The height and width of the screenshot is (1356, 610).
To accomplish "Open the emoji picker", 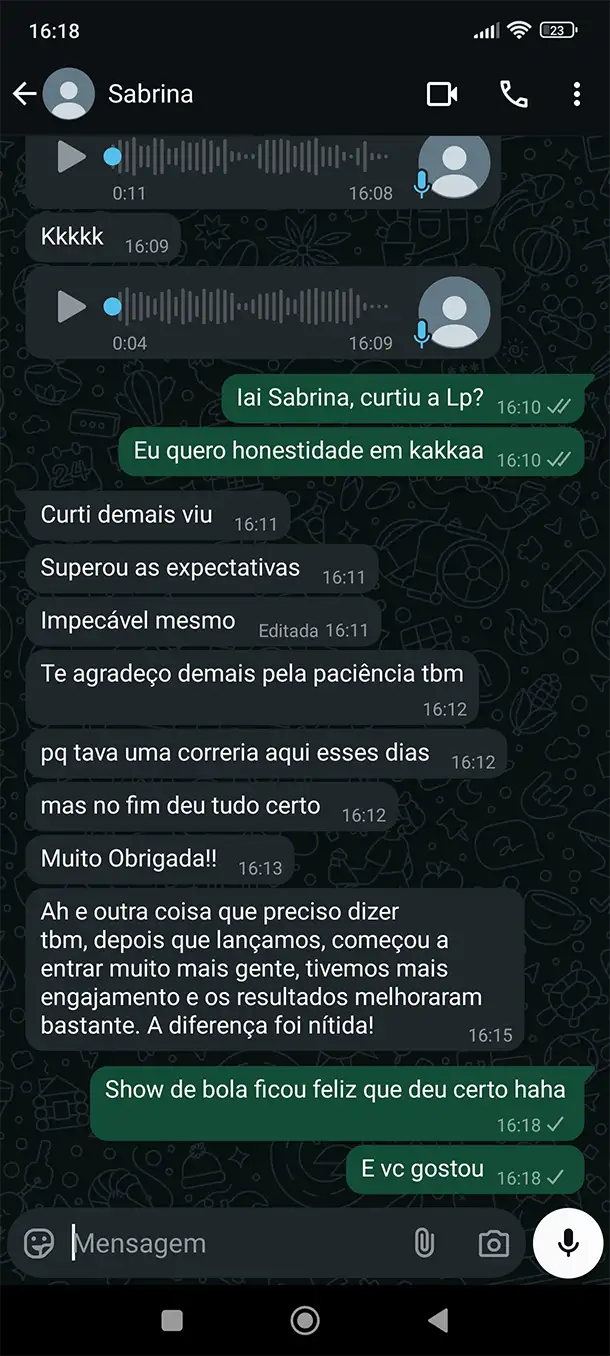I will [x=38, y=1243].
